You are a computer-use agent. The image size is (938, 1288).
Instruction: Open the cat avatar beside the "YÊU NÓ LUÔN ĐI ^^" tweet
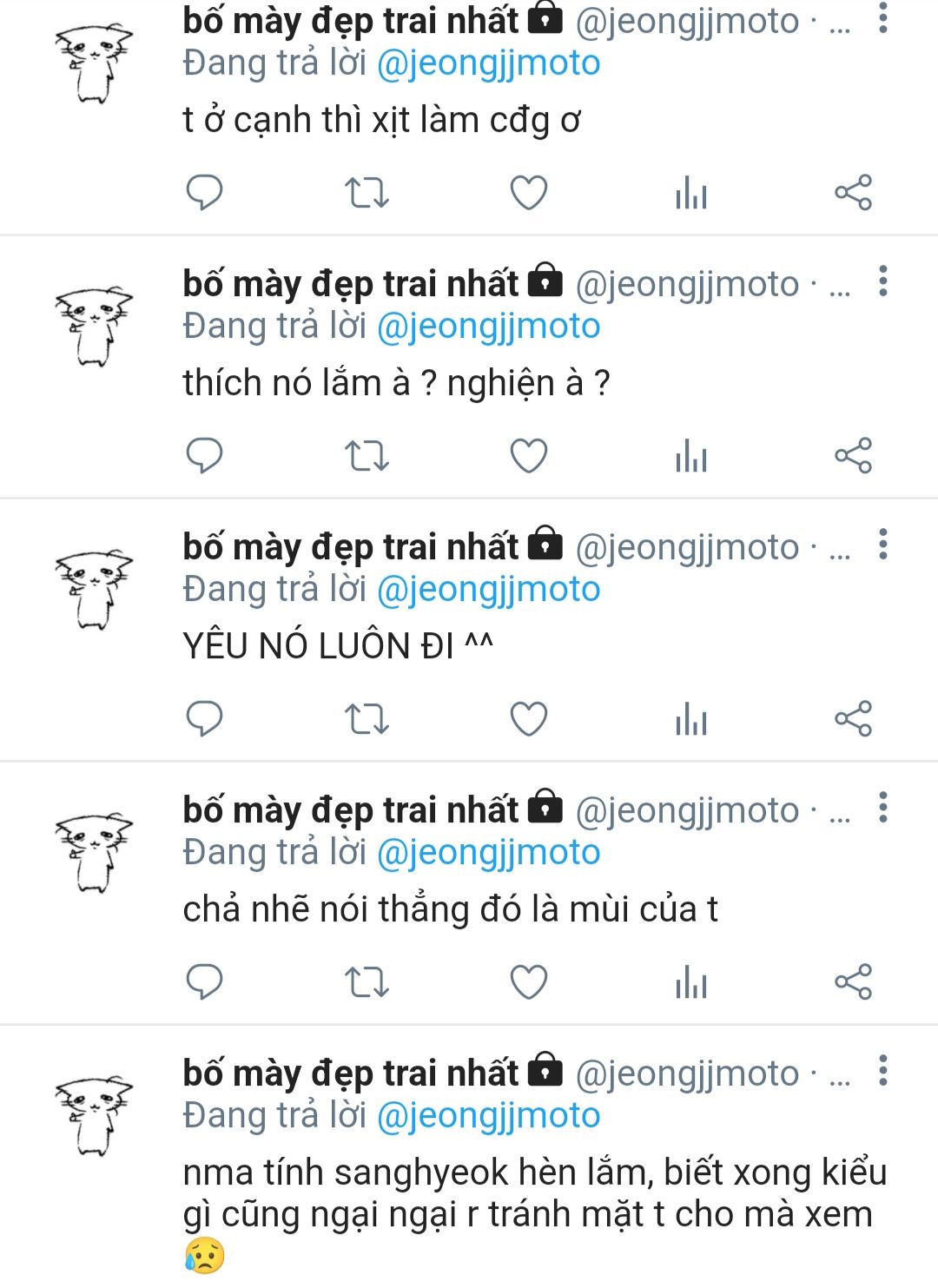pos(94,589)
